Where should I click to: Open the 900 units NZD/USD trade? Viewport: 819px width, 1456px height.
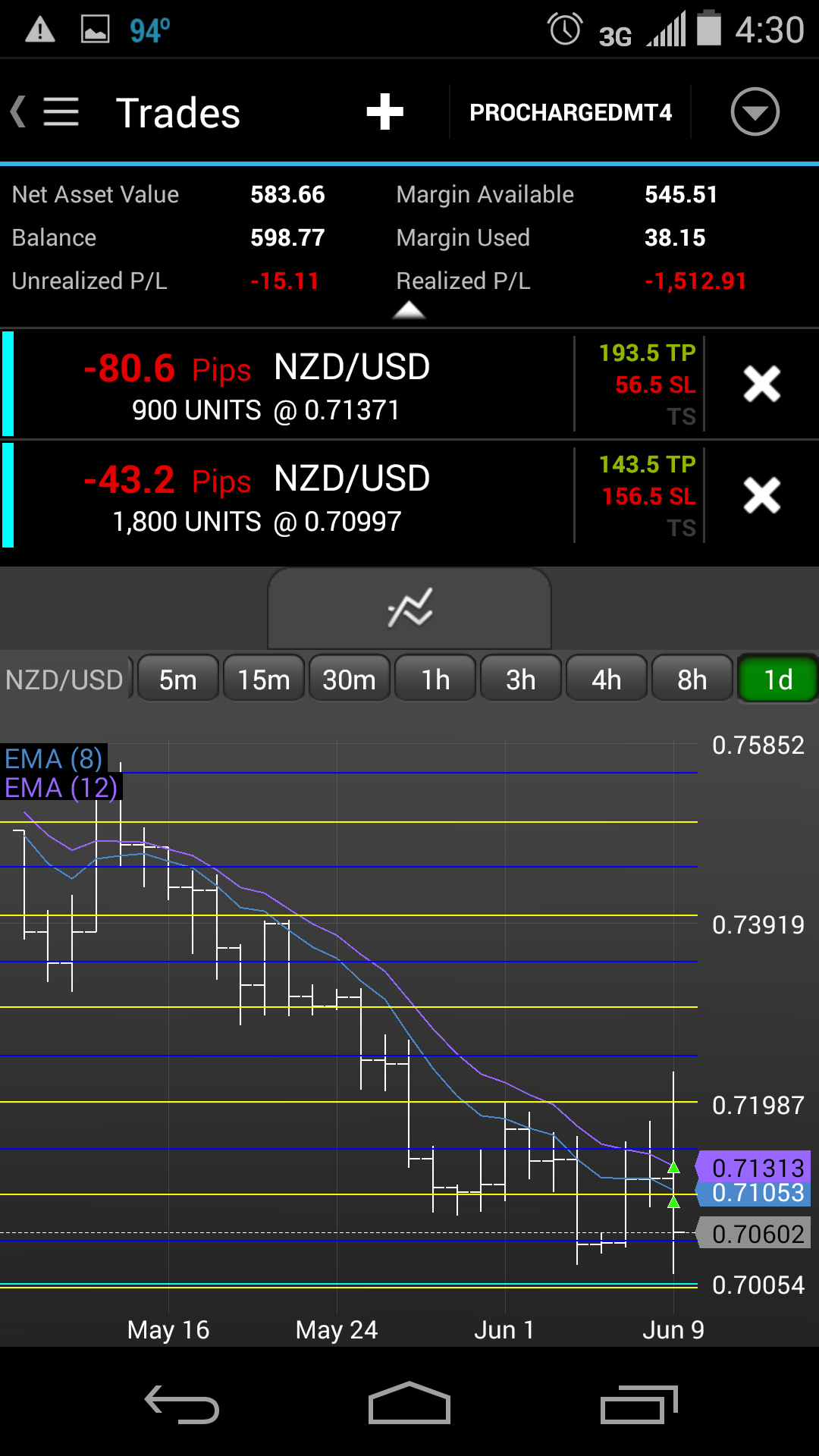click(x=288, y=384)
